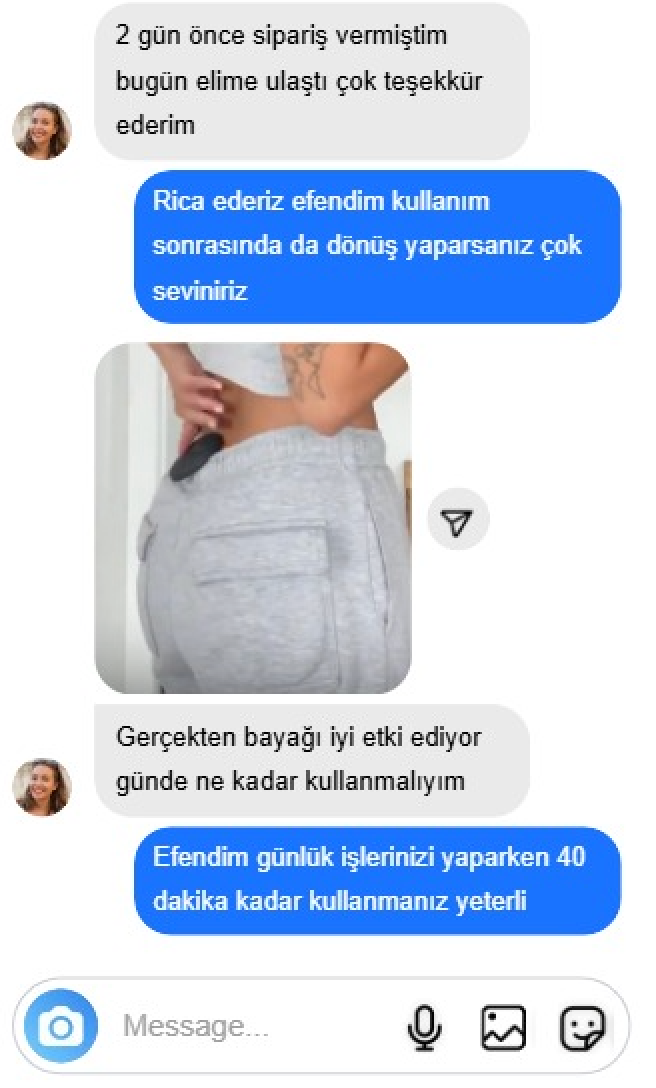Open the sticker picker
The width and height of the screenshot is (656, 1088).
coord(582,1027)
